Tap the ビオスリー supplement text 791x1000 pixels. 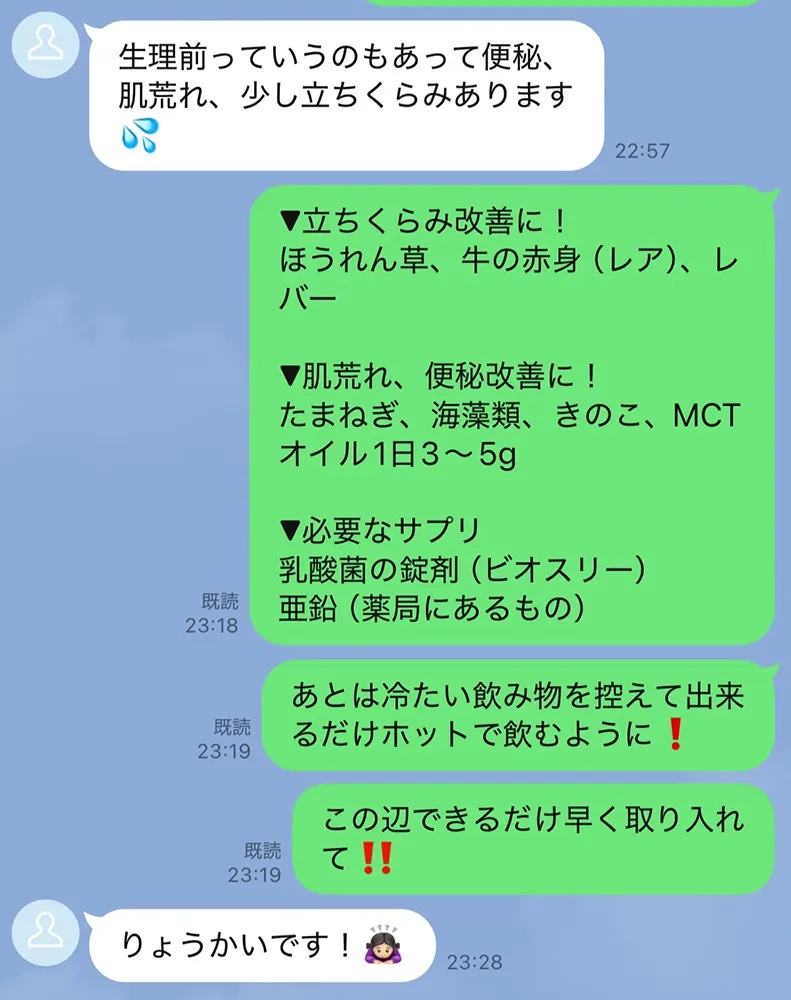tap(560, 568)
